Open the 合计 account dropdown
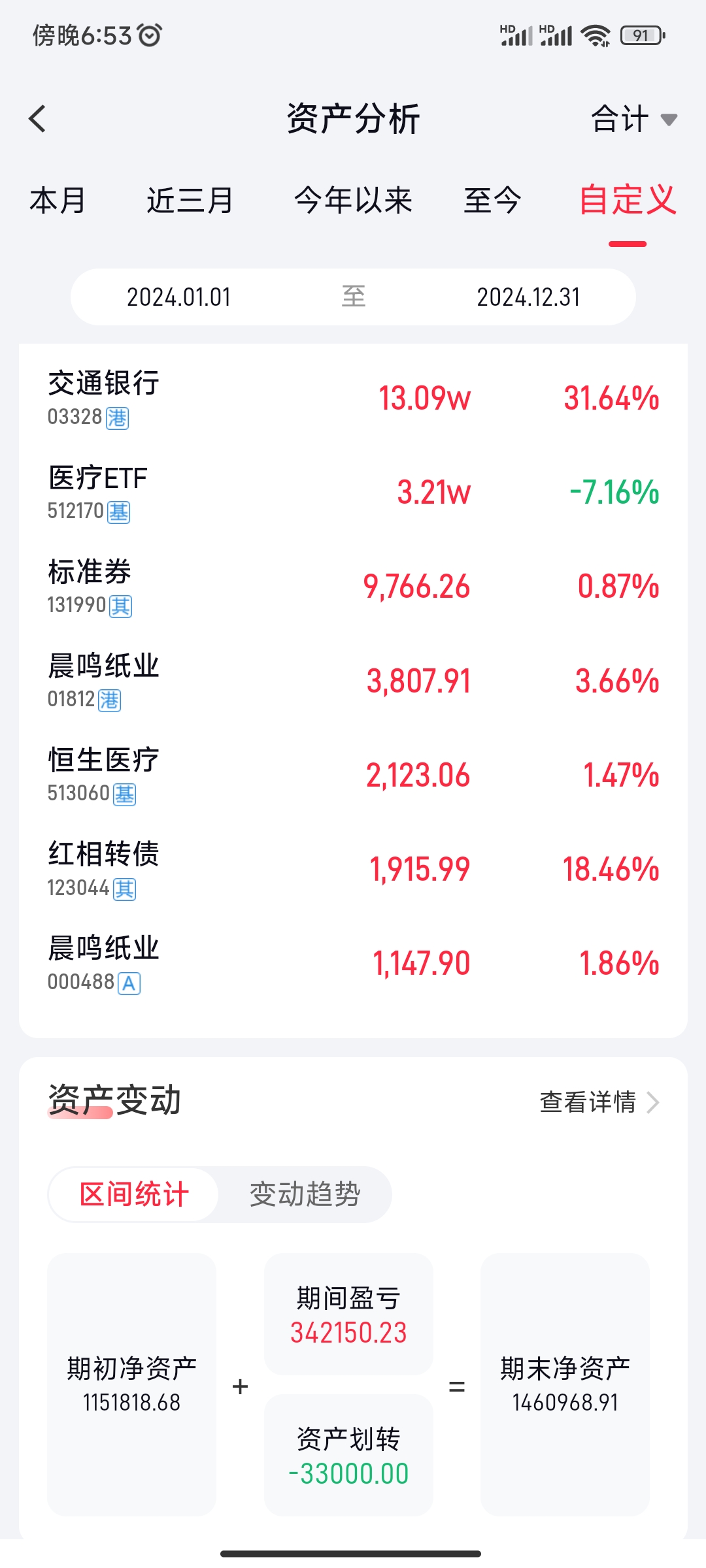The width and height of the screenshot is (706, 1568). [633, 119]
